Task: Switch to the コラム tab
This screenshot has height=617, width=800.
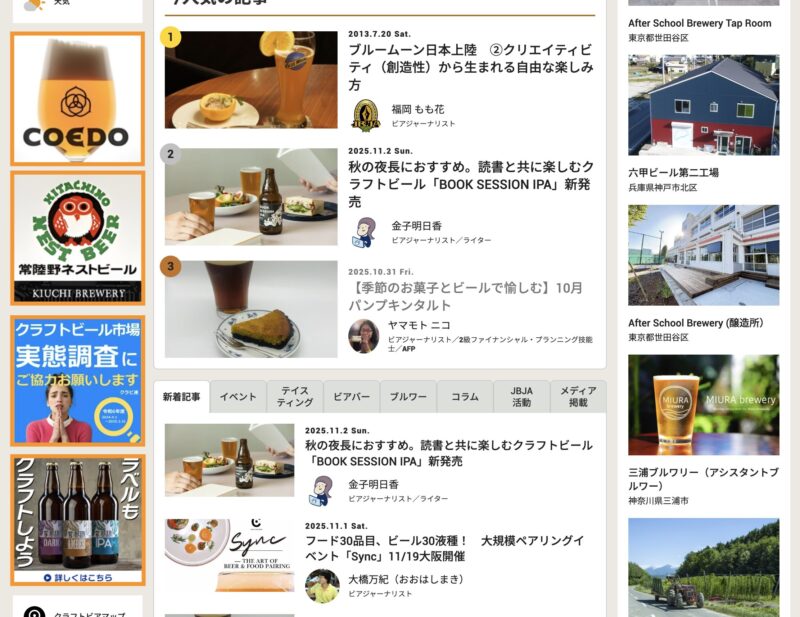Action: [465, 397]
